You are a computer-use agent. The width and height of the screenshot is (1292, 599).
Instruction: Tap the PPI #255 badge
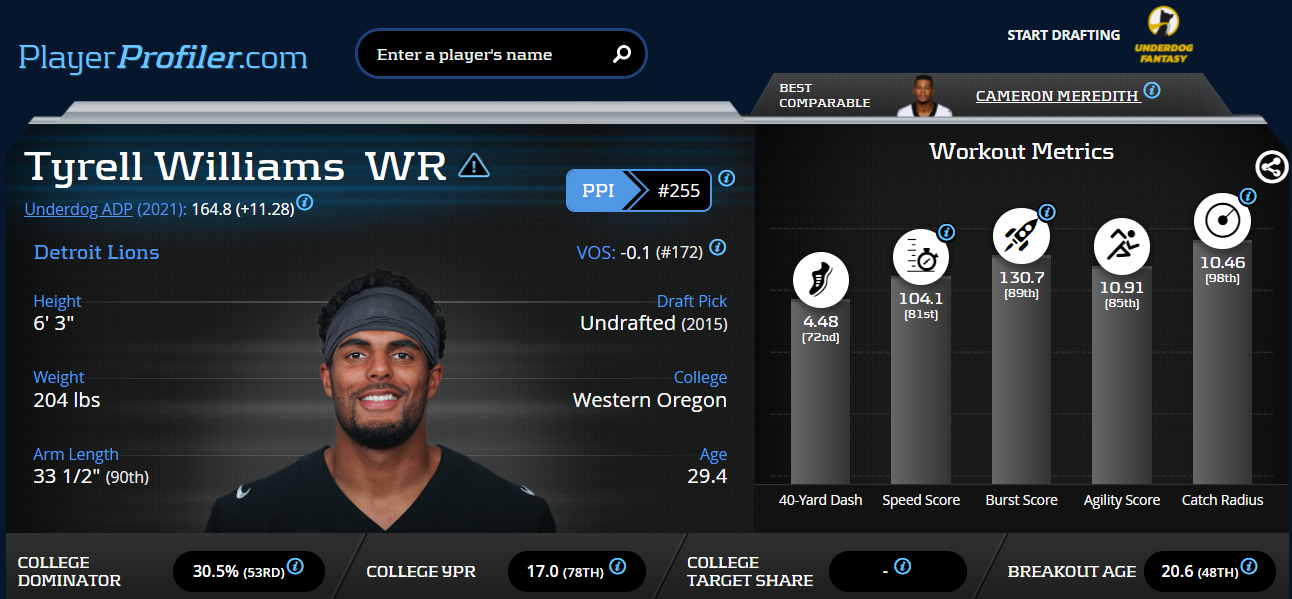coord(638,190)
